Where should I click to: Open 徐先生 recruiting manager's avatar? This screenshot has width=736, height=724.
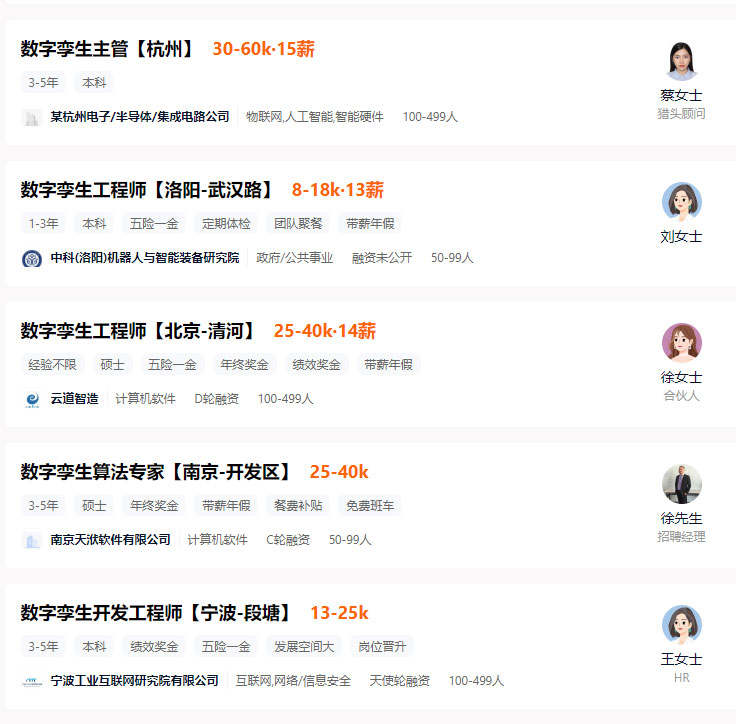(681, 484)
